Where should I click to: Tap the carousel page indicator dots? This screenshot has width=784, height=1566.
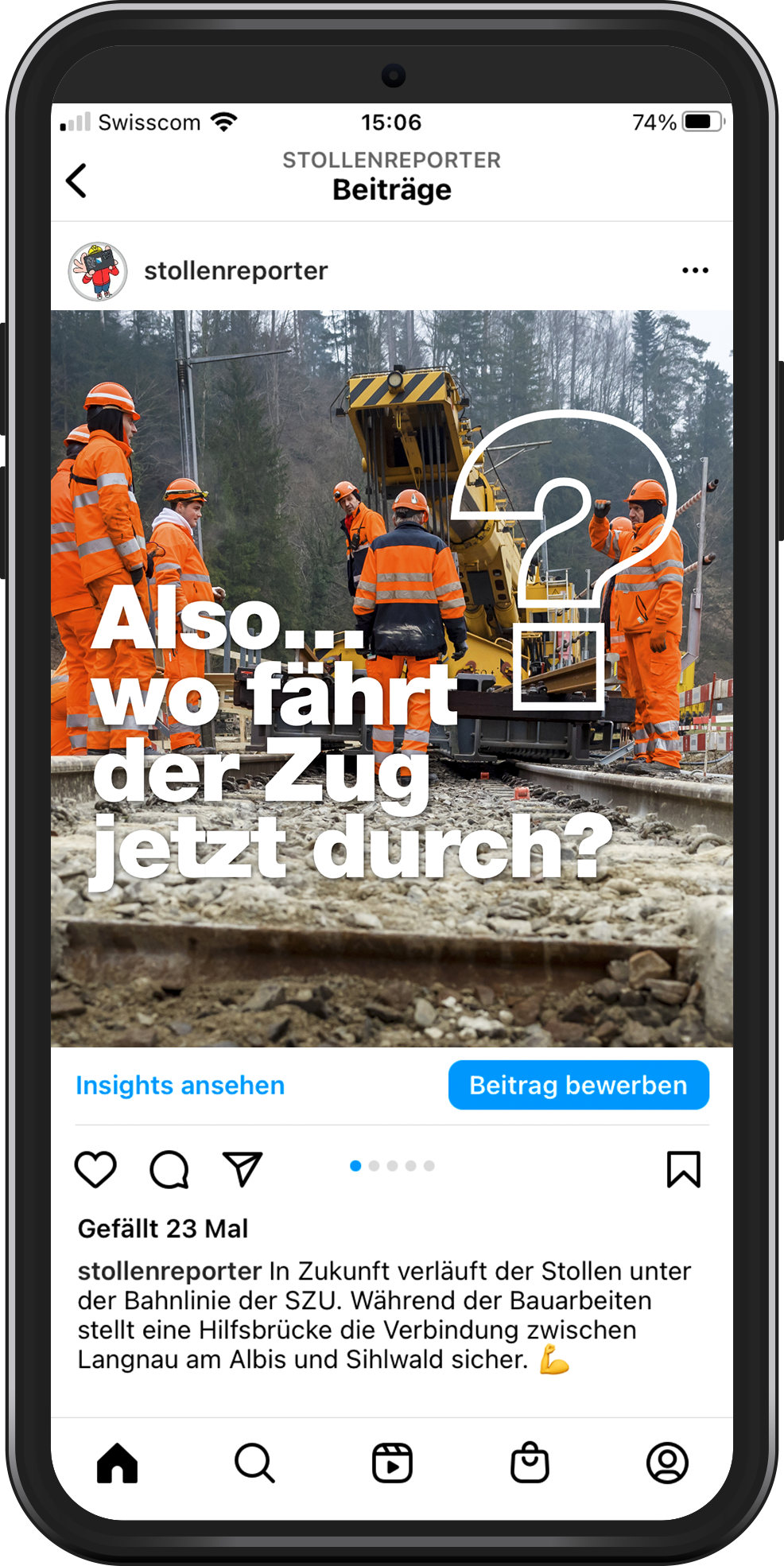[x=392, y=1166]
